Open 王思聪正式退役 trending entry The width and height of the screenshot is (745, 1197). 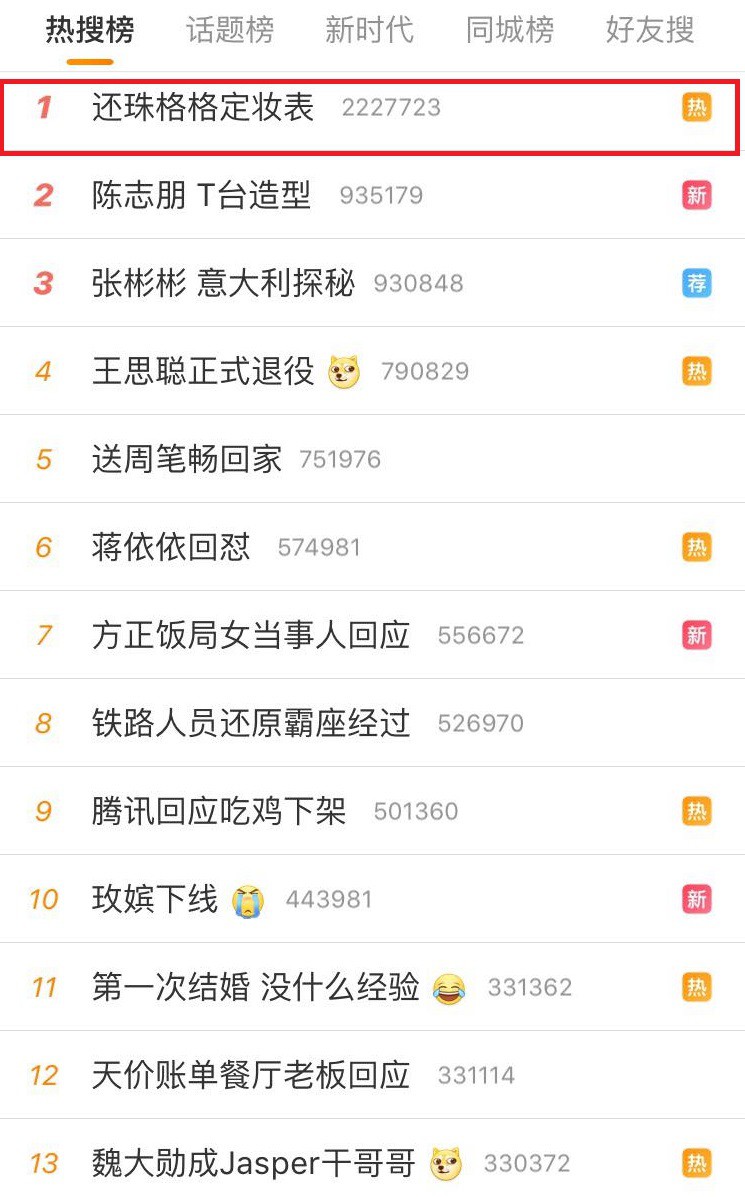click(203, 371)
